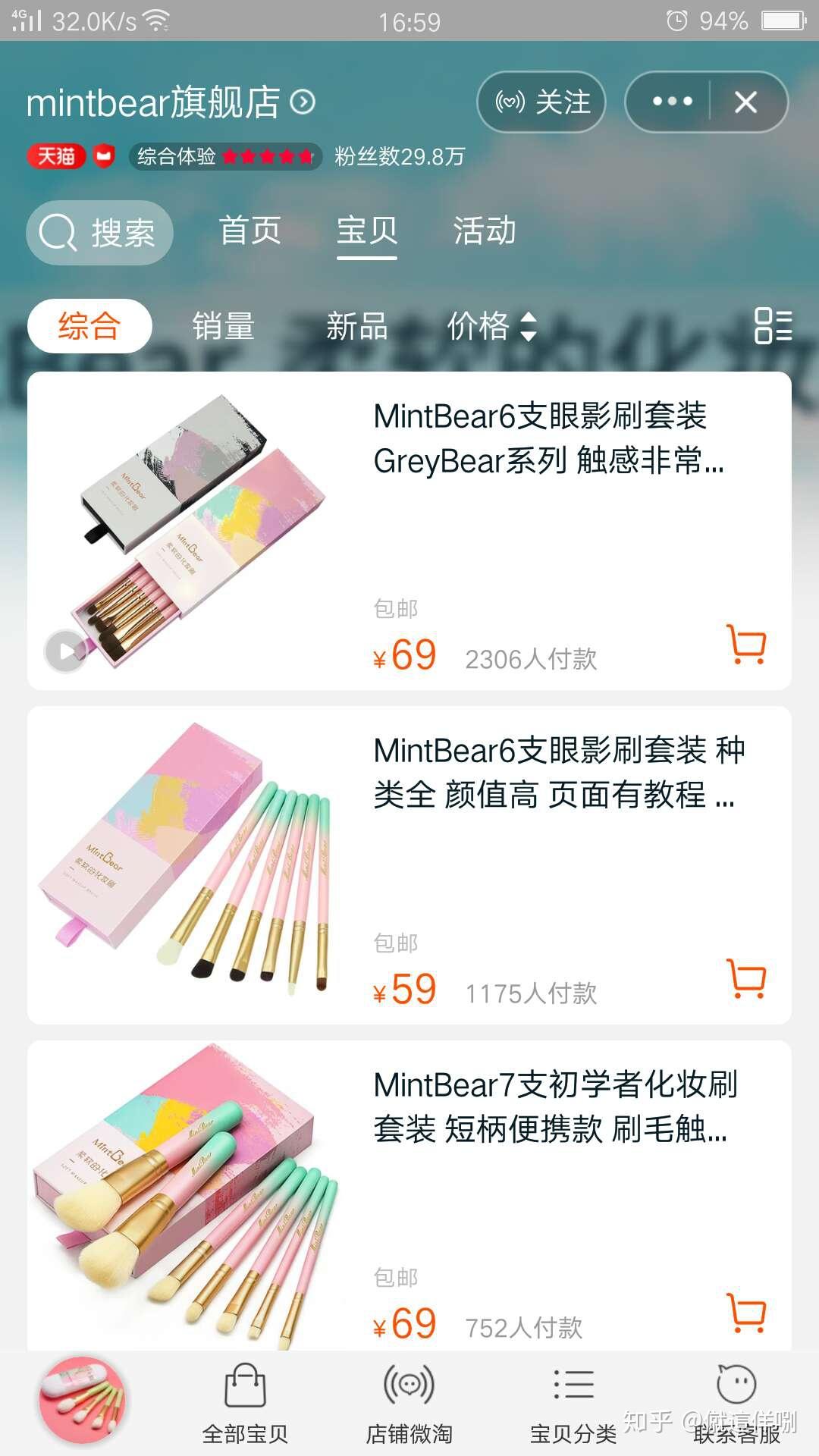Open the GreyBear系列 eyeshadow brush set

[x=548, y=438]
